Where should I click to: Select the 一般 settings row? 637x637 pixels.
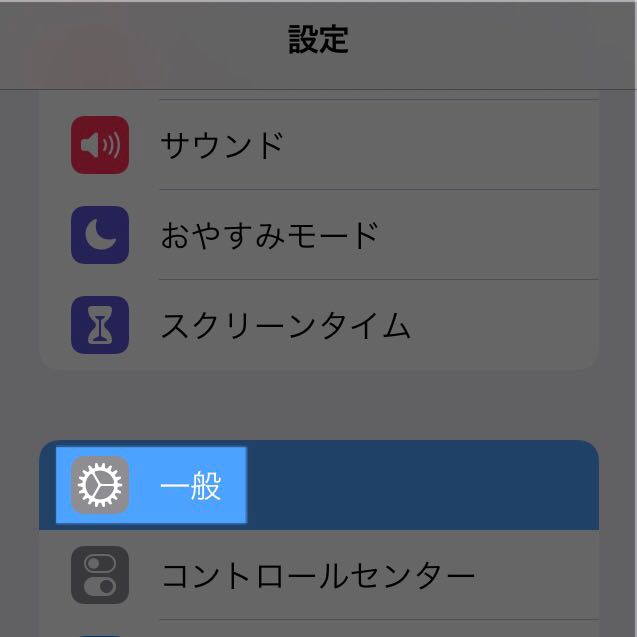pyautogui.click(x=320, y=486)
